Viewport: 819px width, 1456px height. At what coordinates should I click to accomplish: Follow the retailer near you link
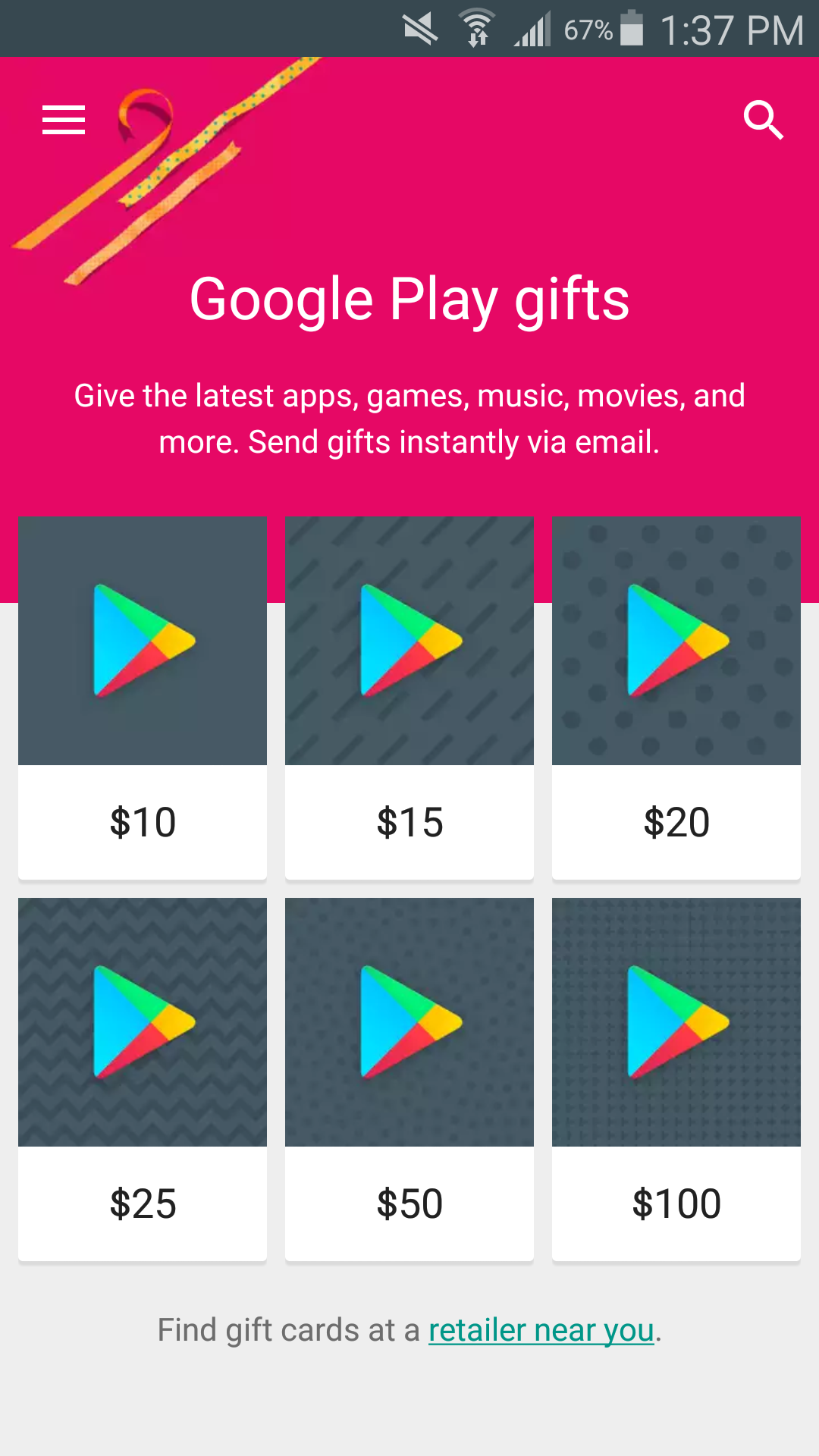pyautogui.click(x=541, y=1330)
